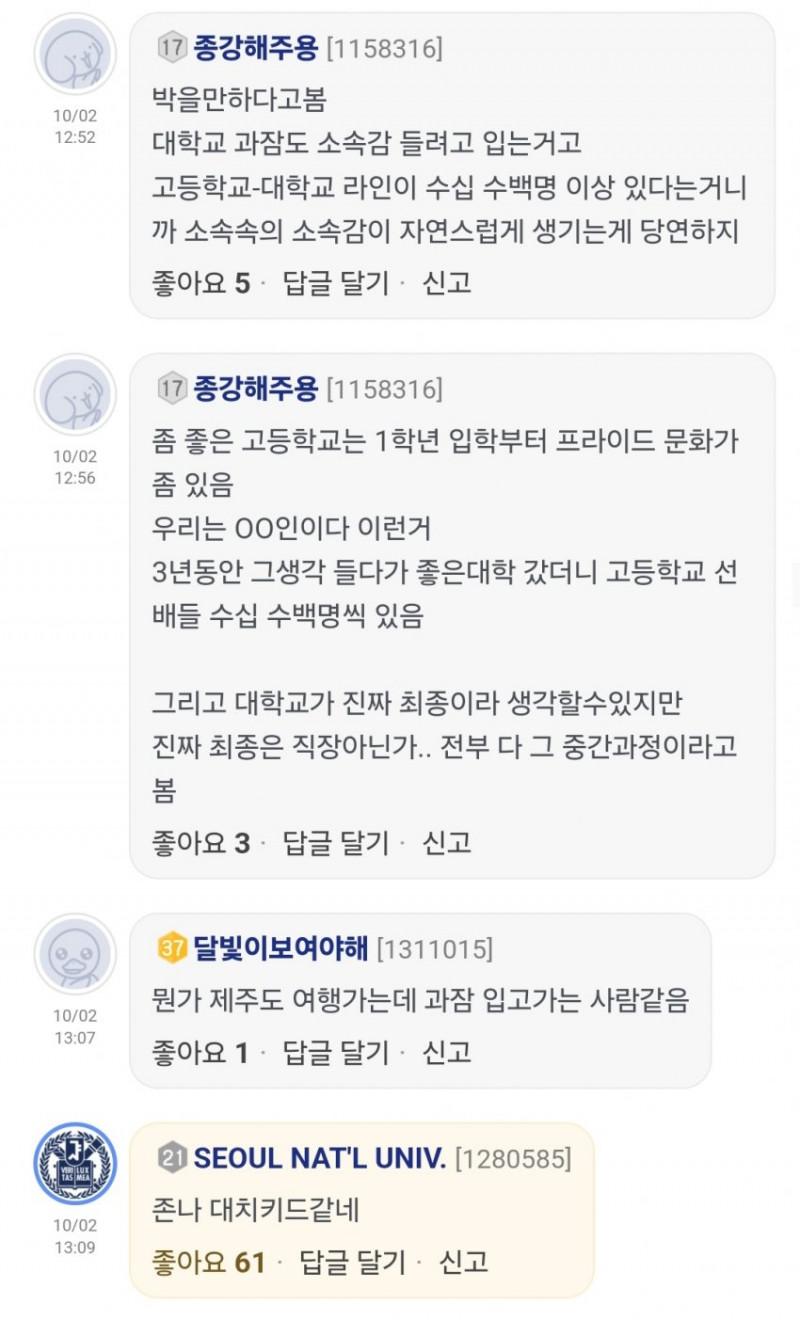Tap 답글 달기 under 달빛이보여야해's comment

point(336,1052)
